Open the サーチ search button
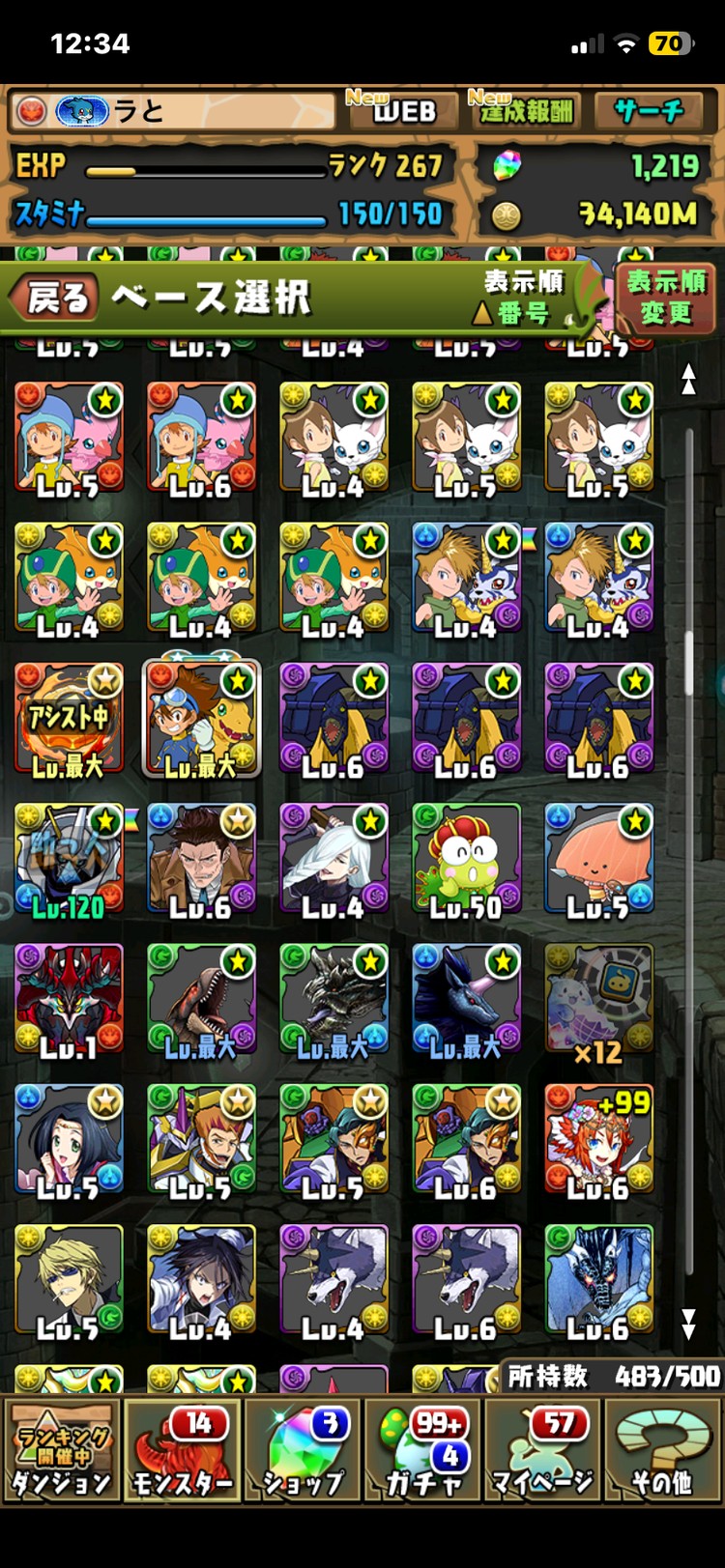This screenshot has height=1568, width=725. (x=651, y=111)
